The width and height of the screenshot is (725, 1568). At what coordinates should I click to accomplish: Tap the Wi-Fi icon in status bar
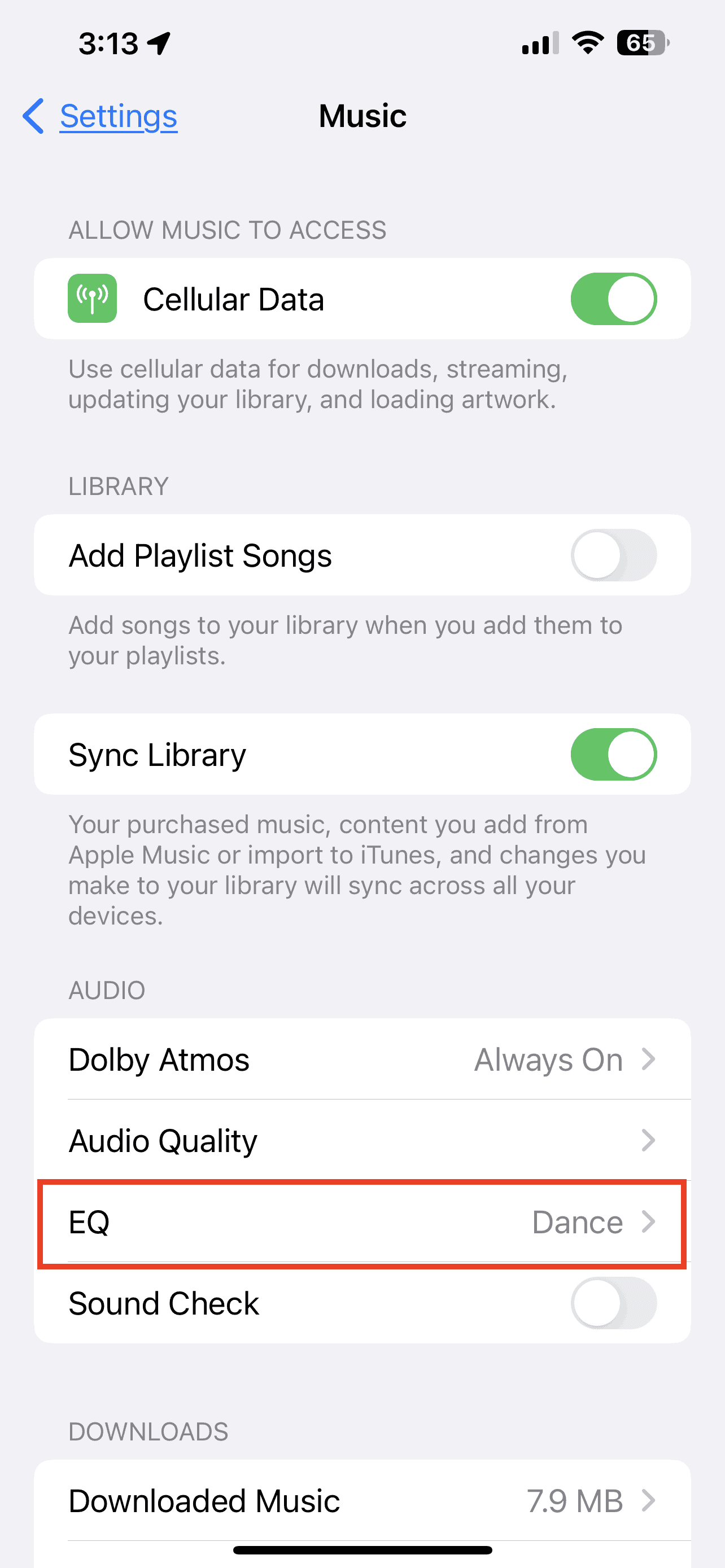[x=586, y=41]
